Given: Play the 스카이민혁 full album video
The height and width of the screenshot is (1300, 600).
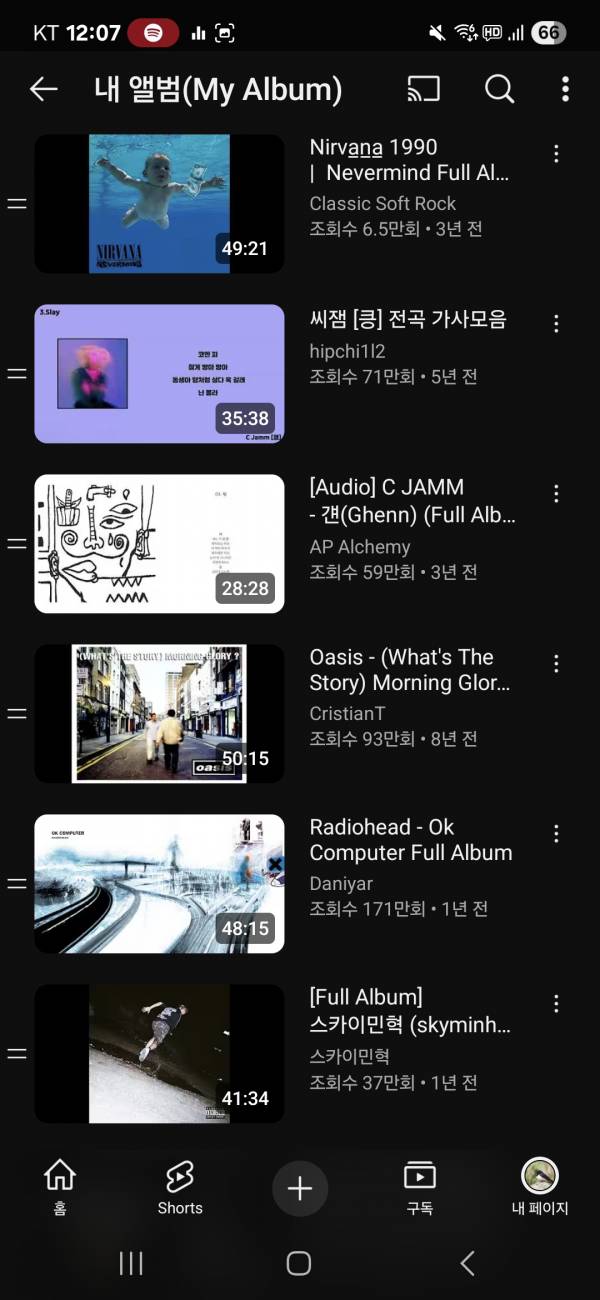Looking at the screenshot, I should pyautogui.click(x=160, y=1054).
